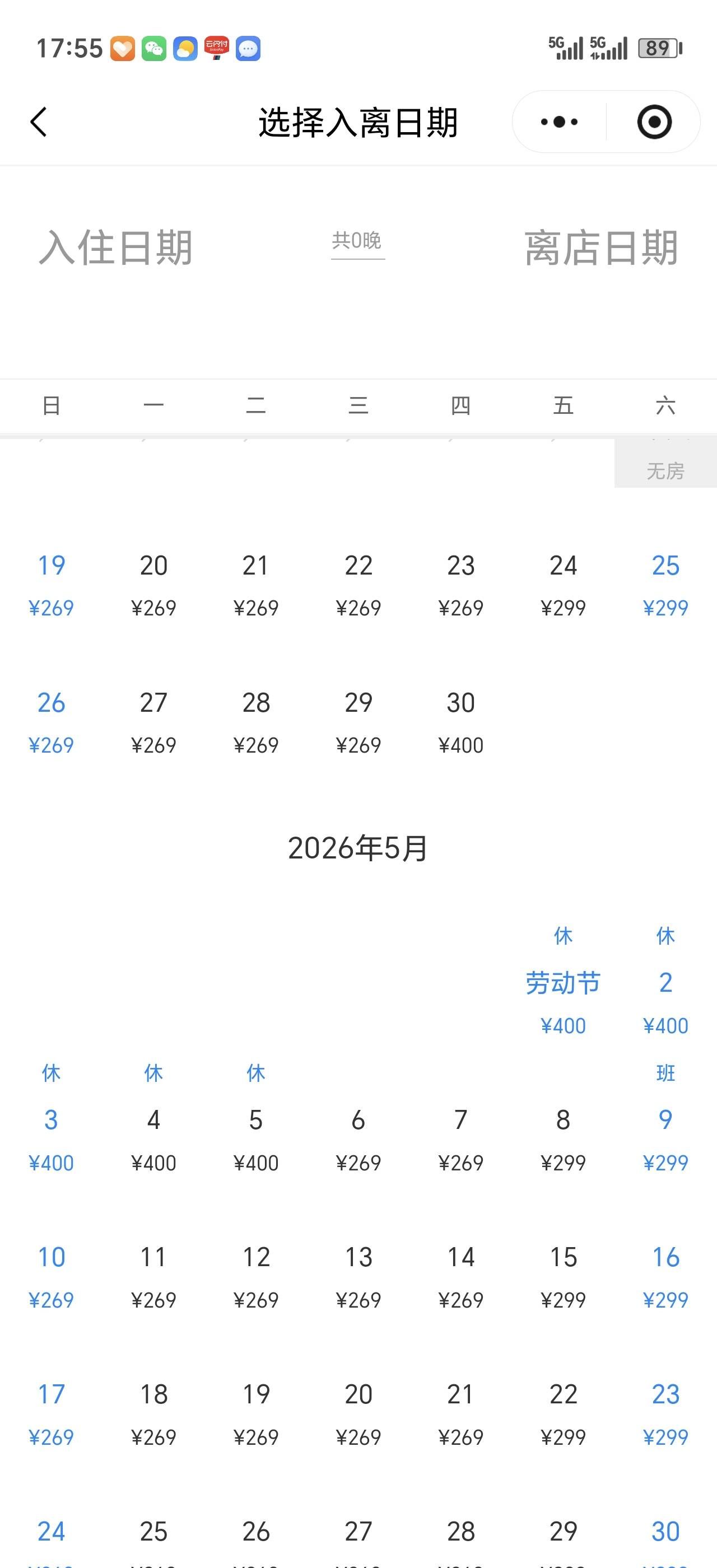This screenshot has width=717, height=1568.
Task: Pick April 25 as check-in date
Action: click(665, 583)
